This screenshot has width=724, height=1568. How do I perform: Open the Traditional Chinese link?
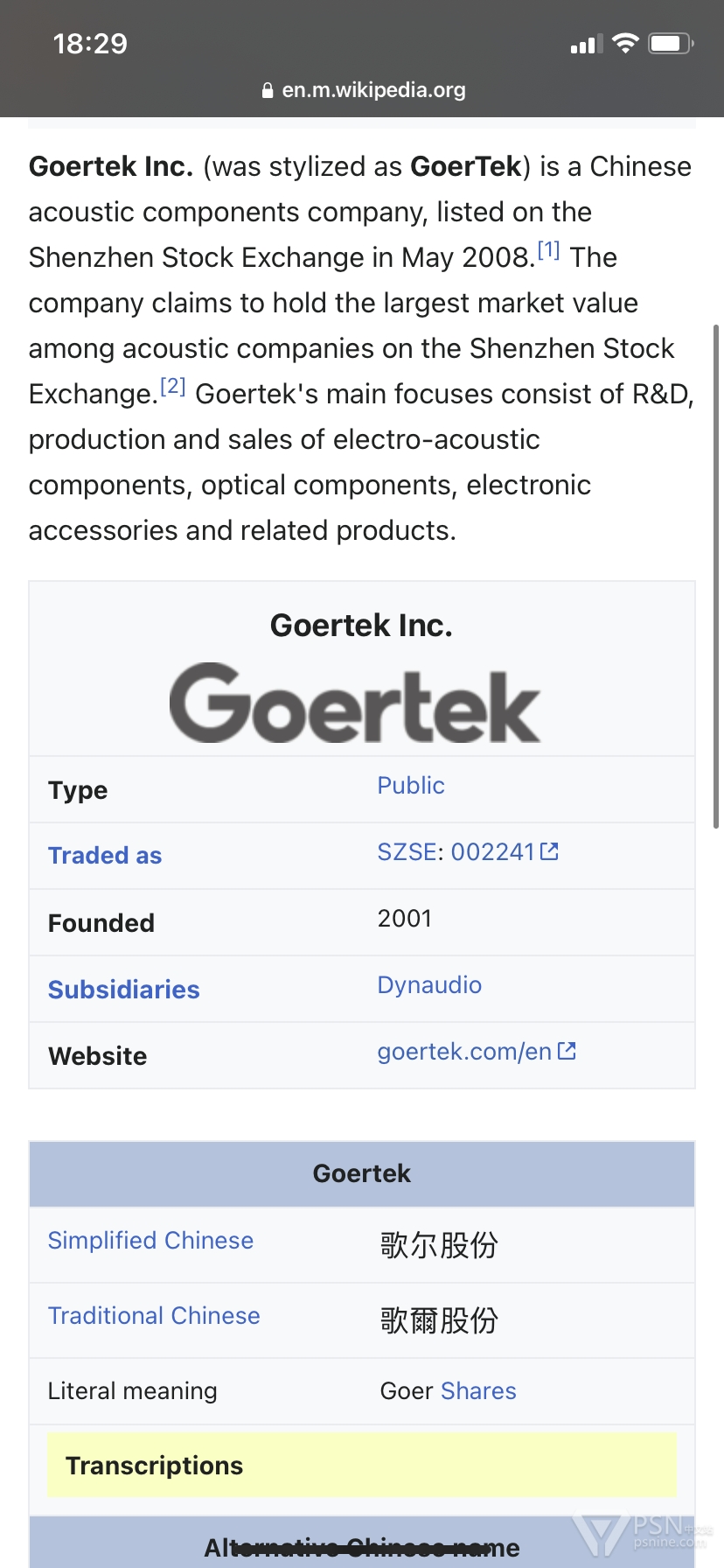click(154, 1316)
